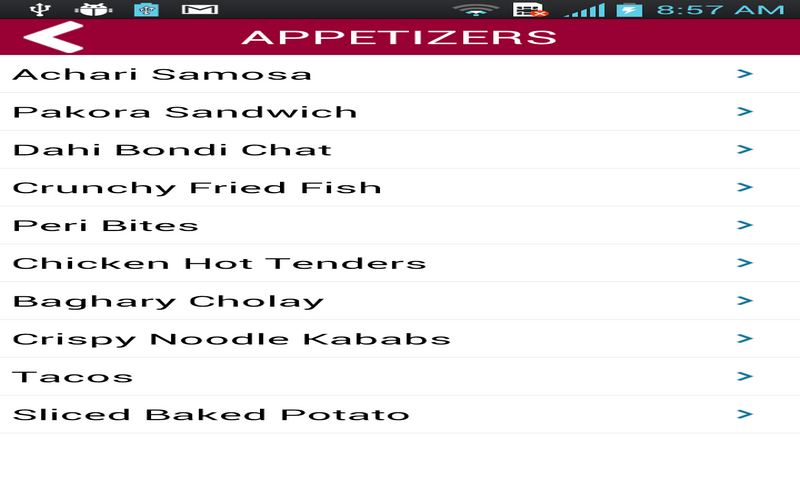View Crispy Noodle Kababs
Viewport: 800px width, 480px height.
[x=400, y=339]
